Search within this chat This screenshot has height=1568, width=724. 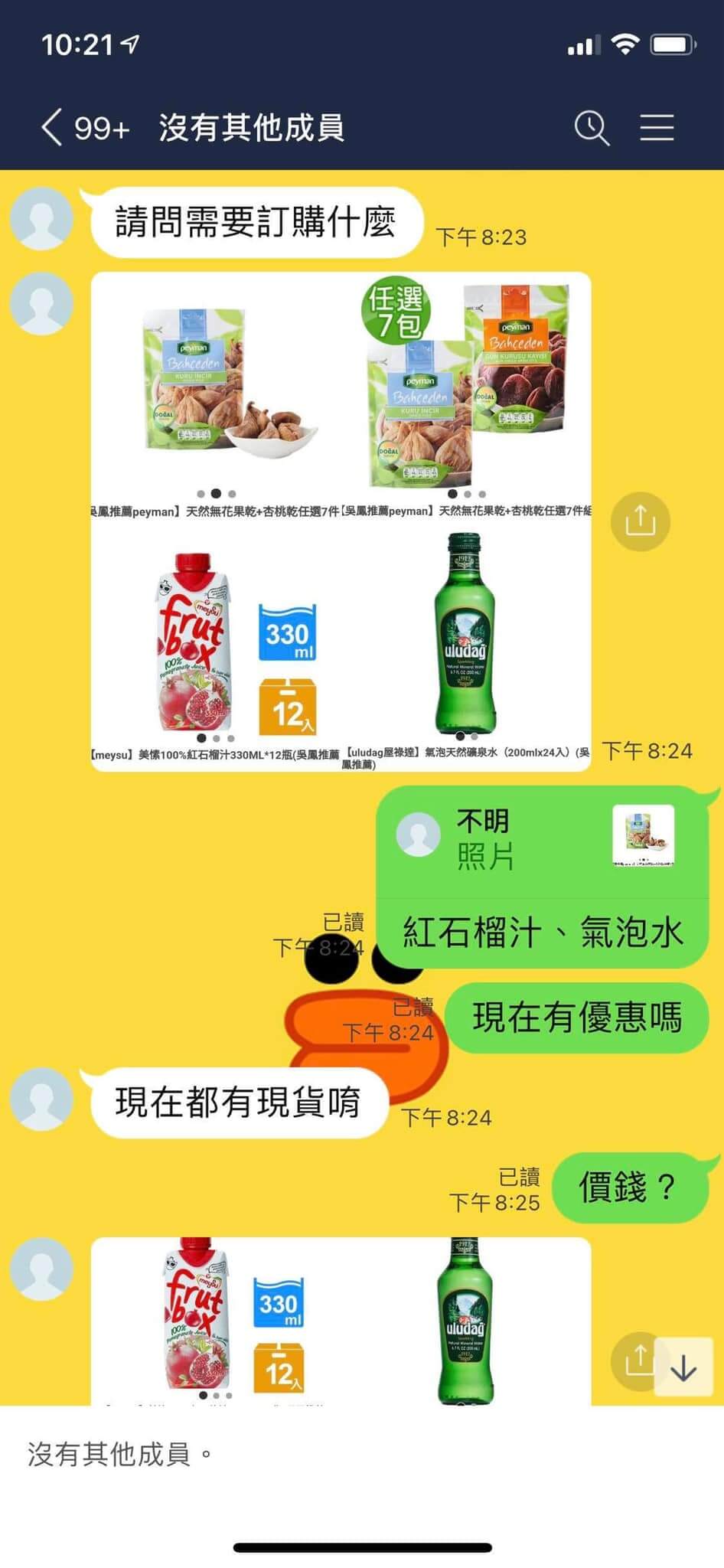pos(592,127)
